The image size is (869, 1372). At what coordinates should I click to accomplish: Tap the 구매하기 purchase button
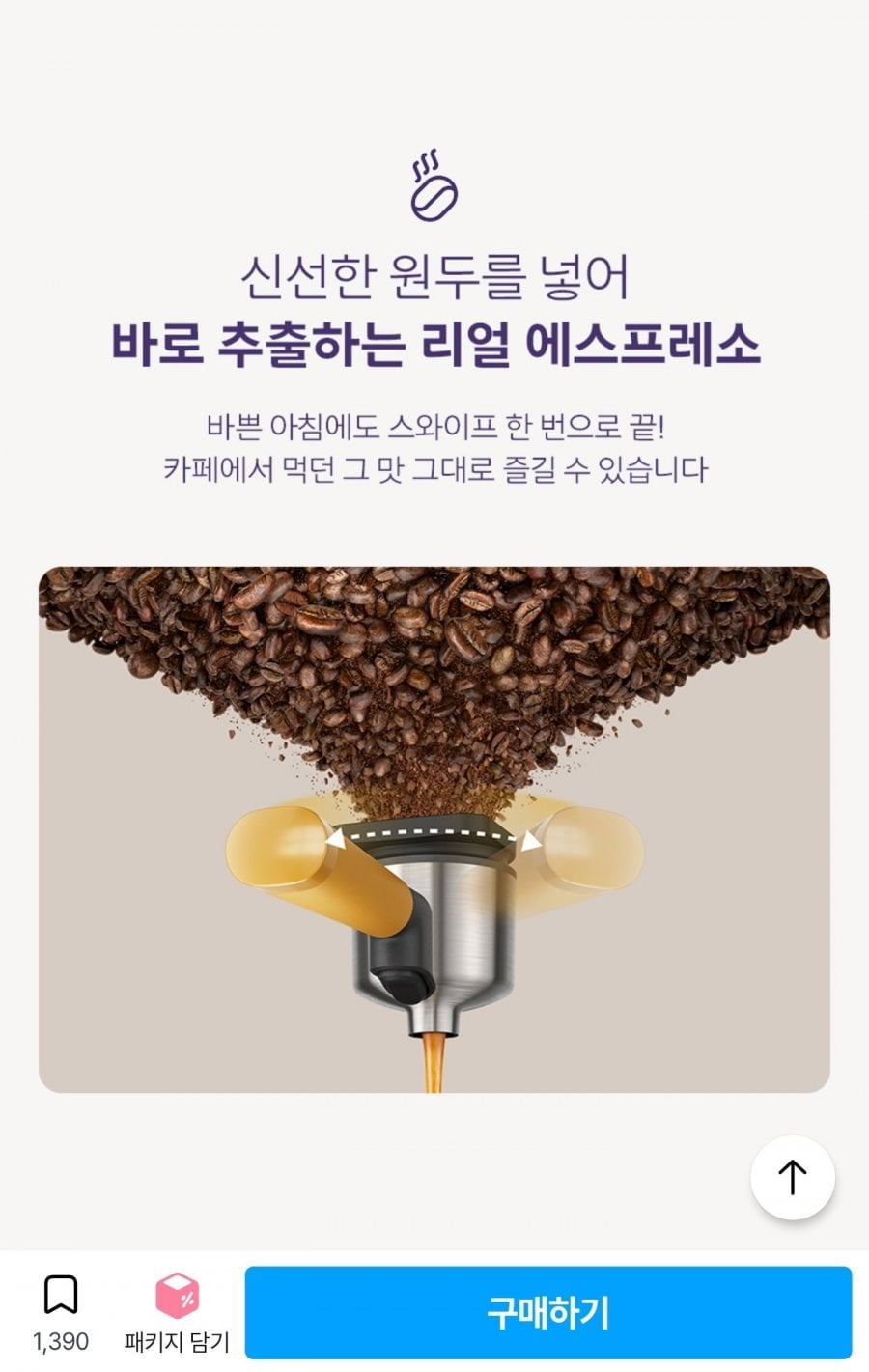(547, 1312)
